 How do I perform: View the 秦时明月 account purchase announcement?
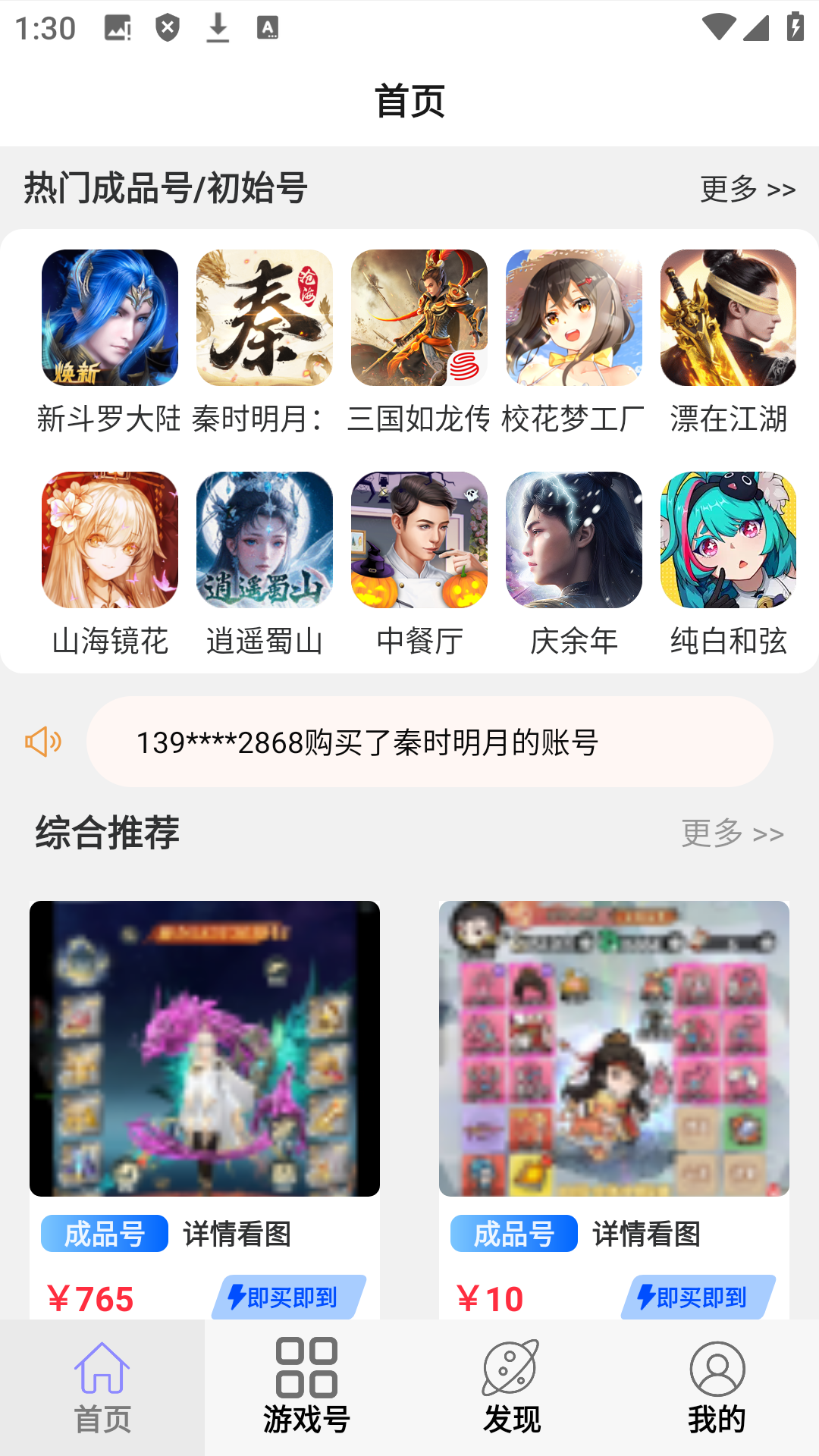tap(429, 742)
